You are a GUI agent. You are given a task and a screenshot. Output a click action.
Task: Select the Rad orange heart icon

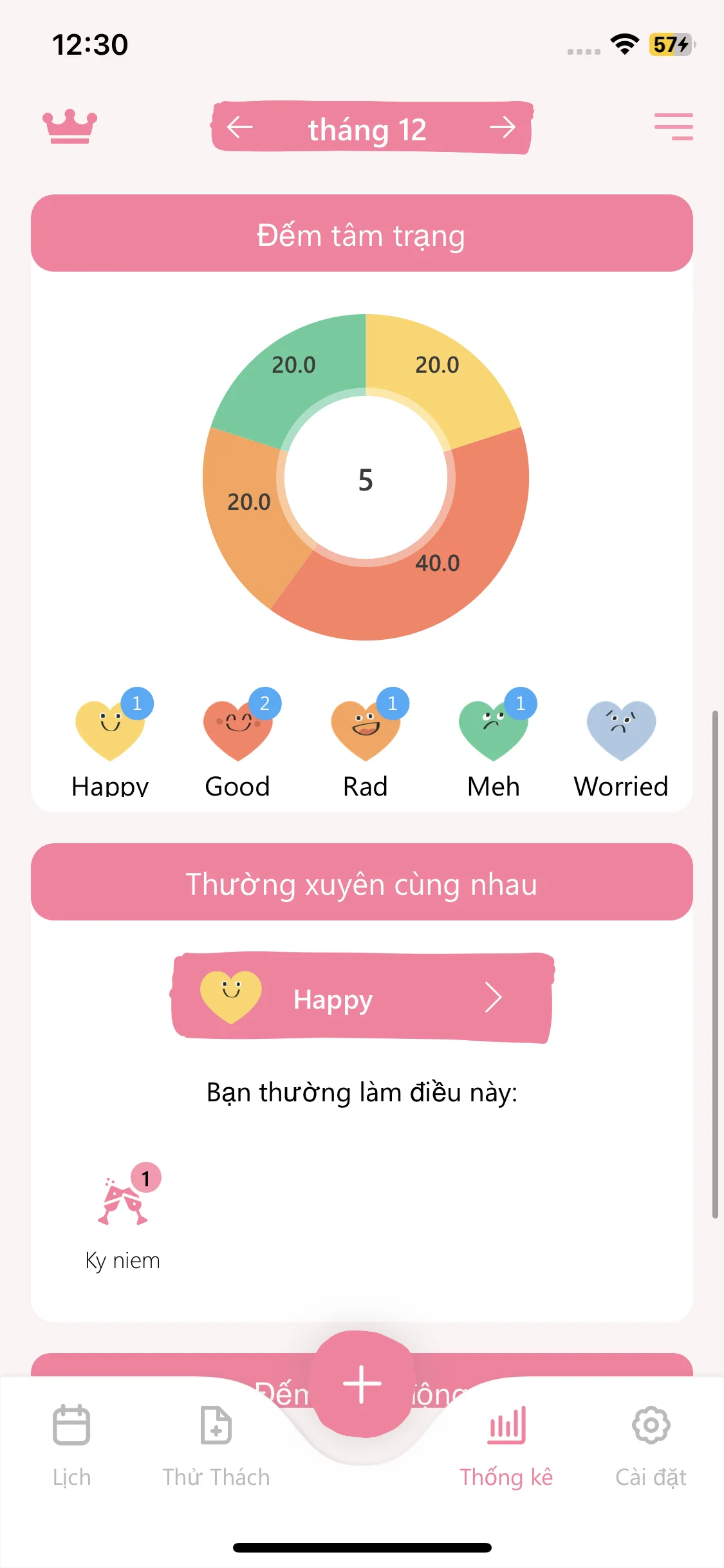[365, 731]
